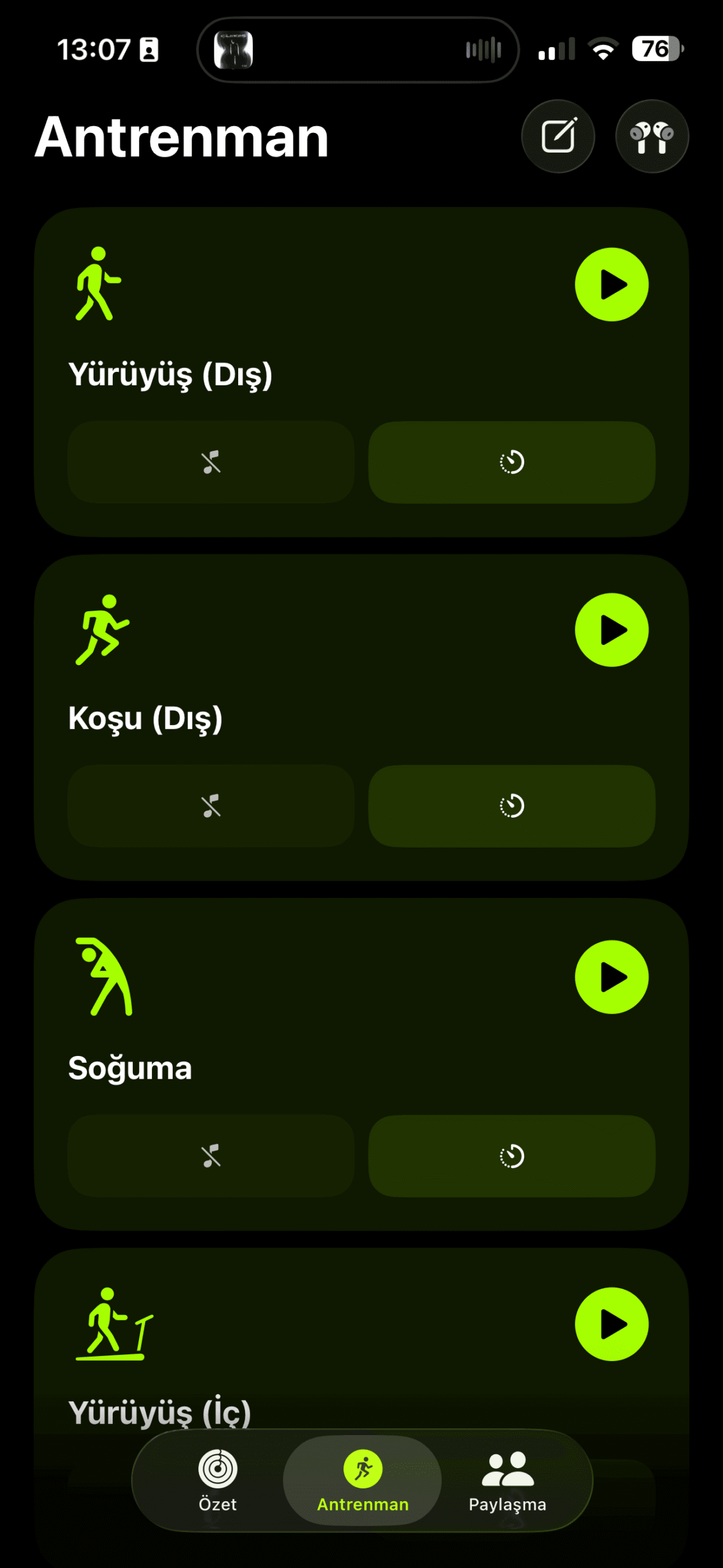Start the Soğuma workout

click(611, 977)
